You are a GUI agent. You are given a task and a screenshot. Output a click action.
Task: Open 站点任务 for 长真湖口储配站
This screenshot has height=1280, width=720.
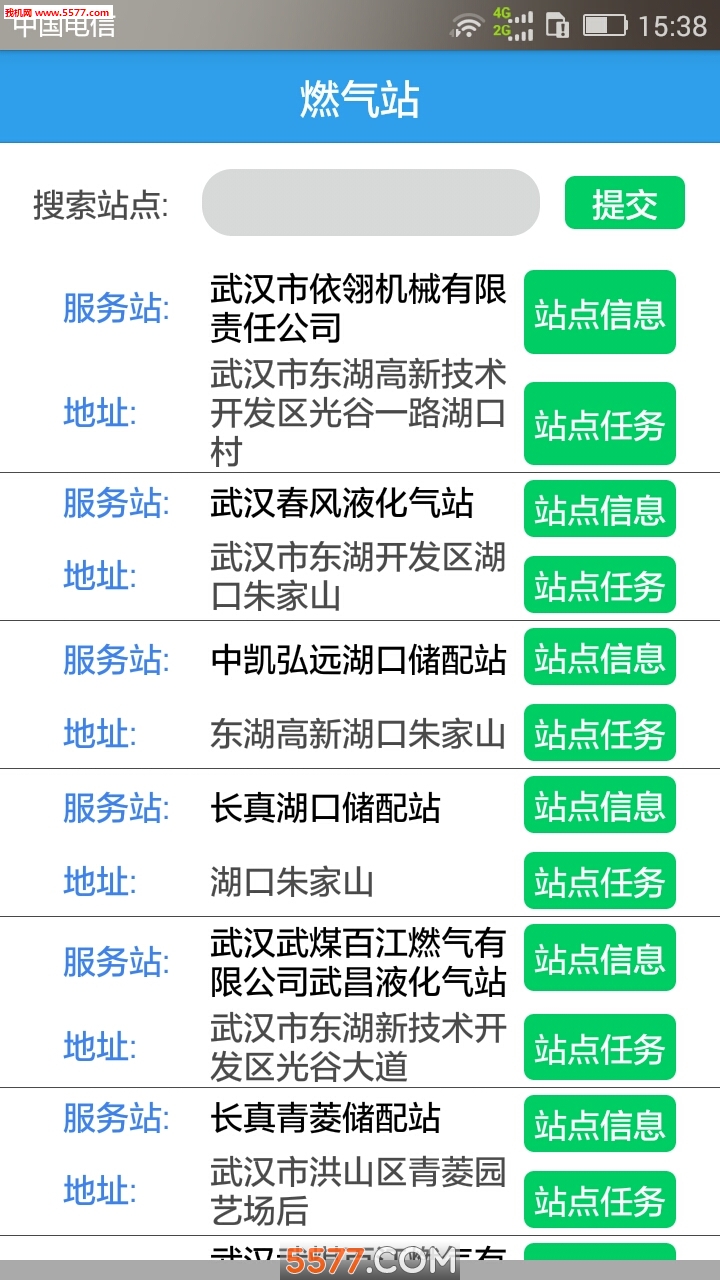click(x=599, y=881)
